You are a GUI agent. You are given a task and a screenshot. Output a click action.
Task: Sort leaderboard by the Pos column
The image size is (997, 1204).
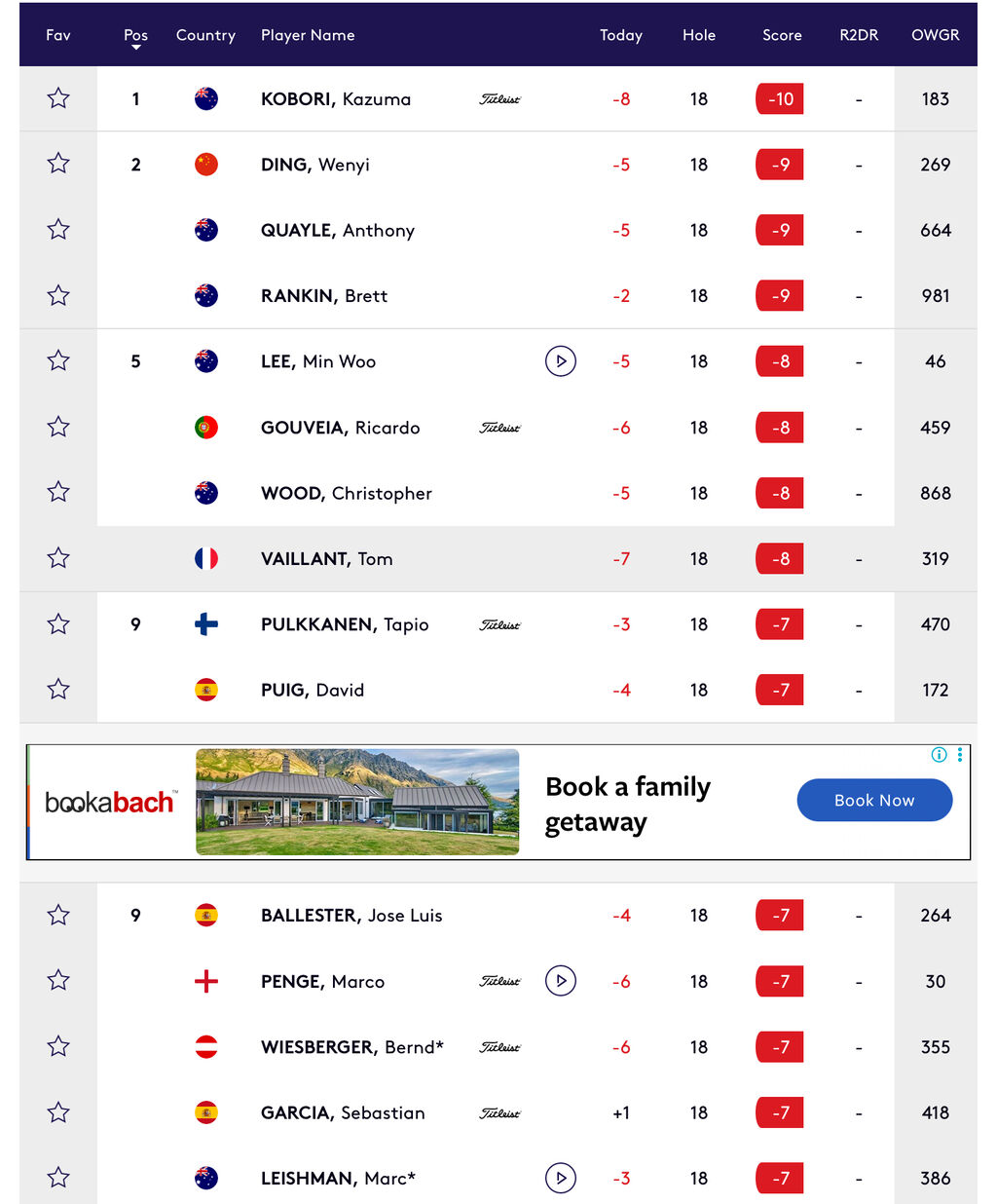pyautogui.click(x=135, y=37)
